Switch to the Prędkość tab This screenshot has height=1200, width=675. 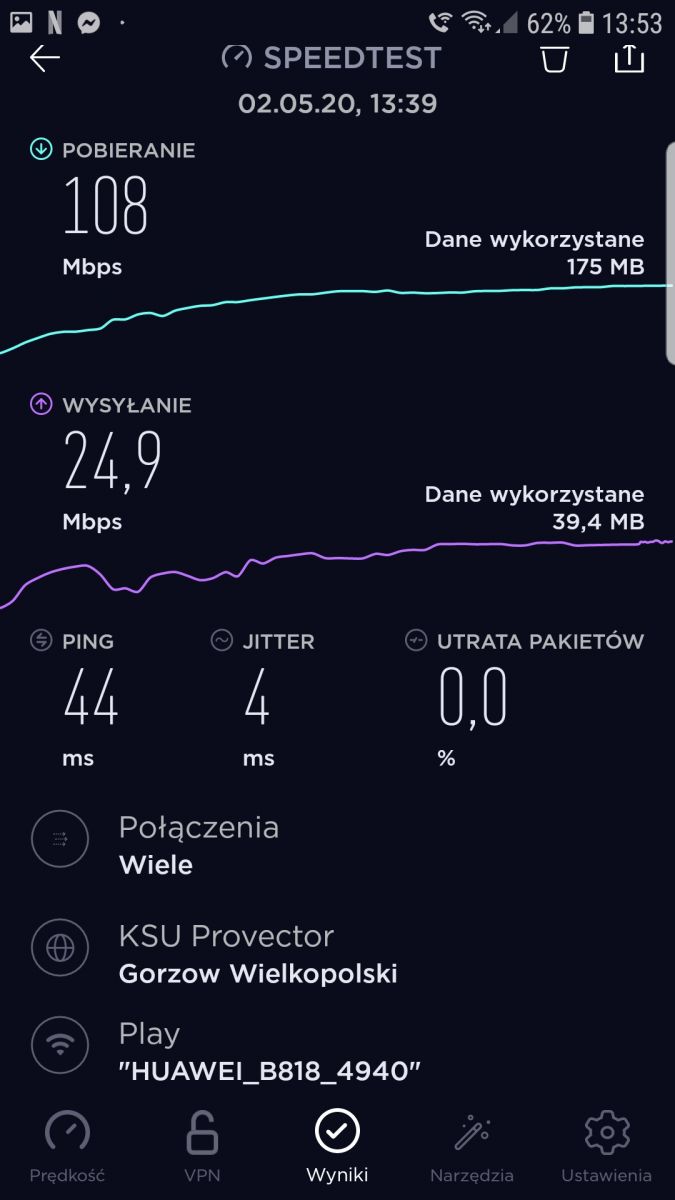pyautogui.click(x=67, y=1147)
